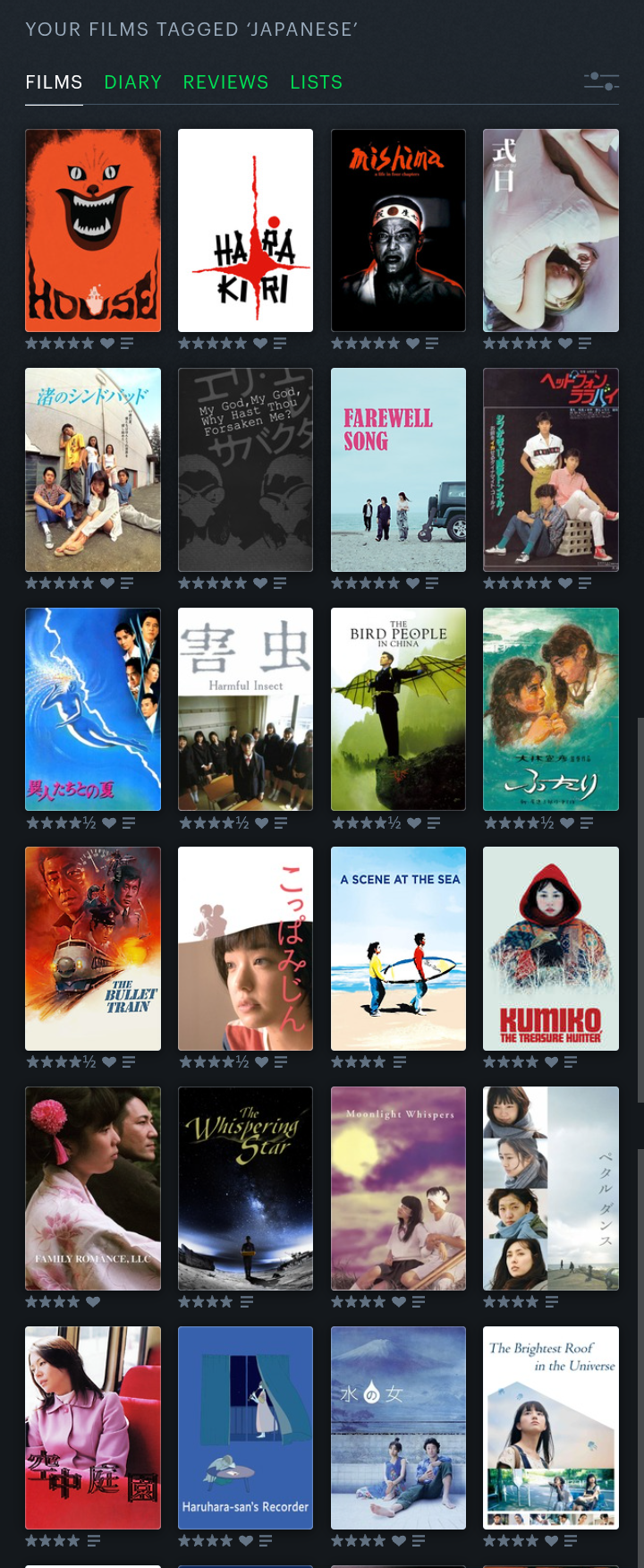
Task: Switch to the Diary tab
Action: tap(133, 82)
